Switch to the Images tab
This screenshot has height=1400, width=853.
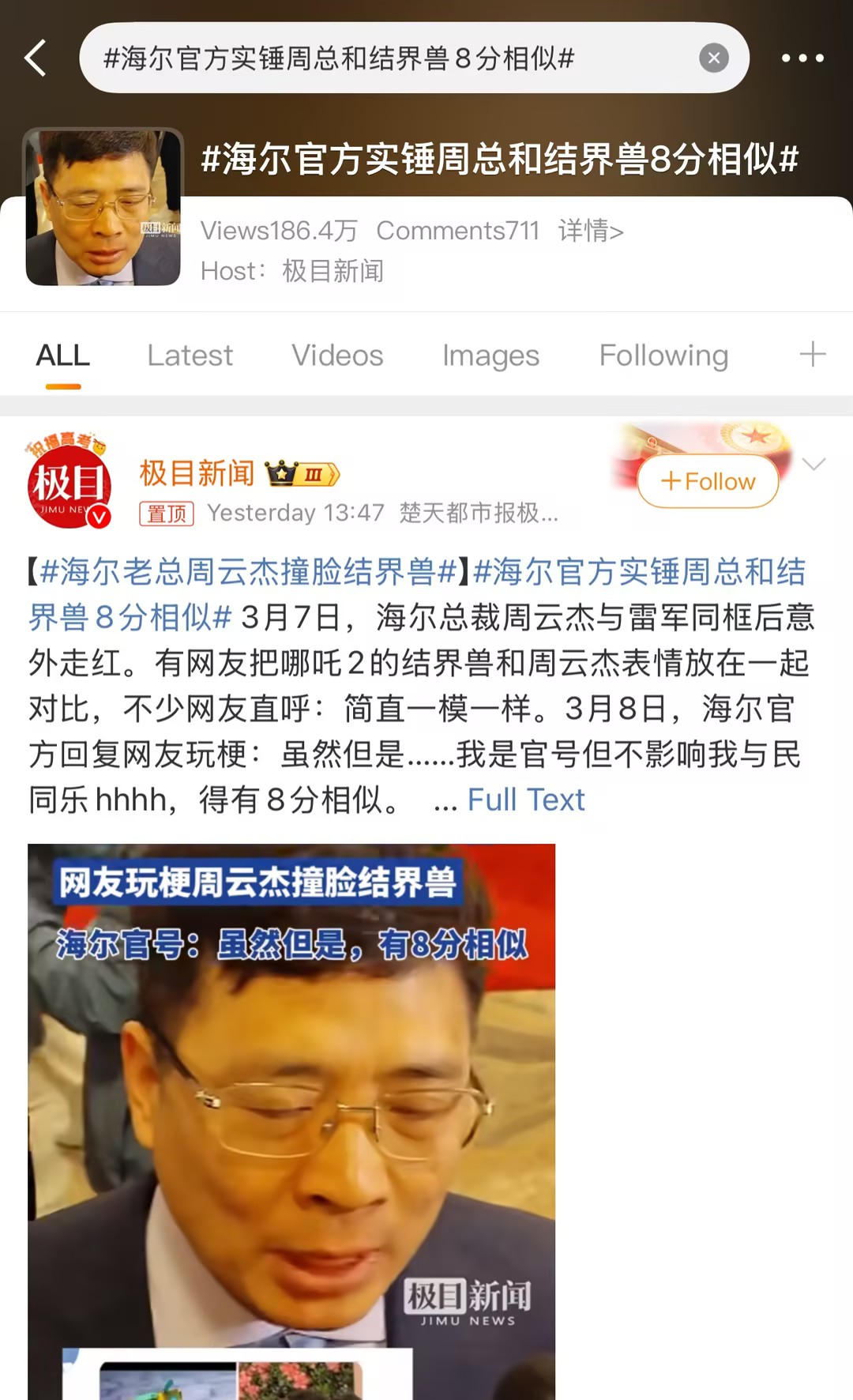(x=490, y=356)
